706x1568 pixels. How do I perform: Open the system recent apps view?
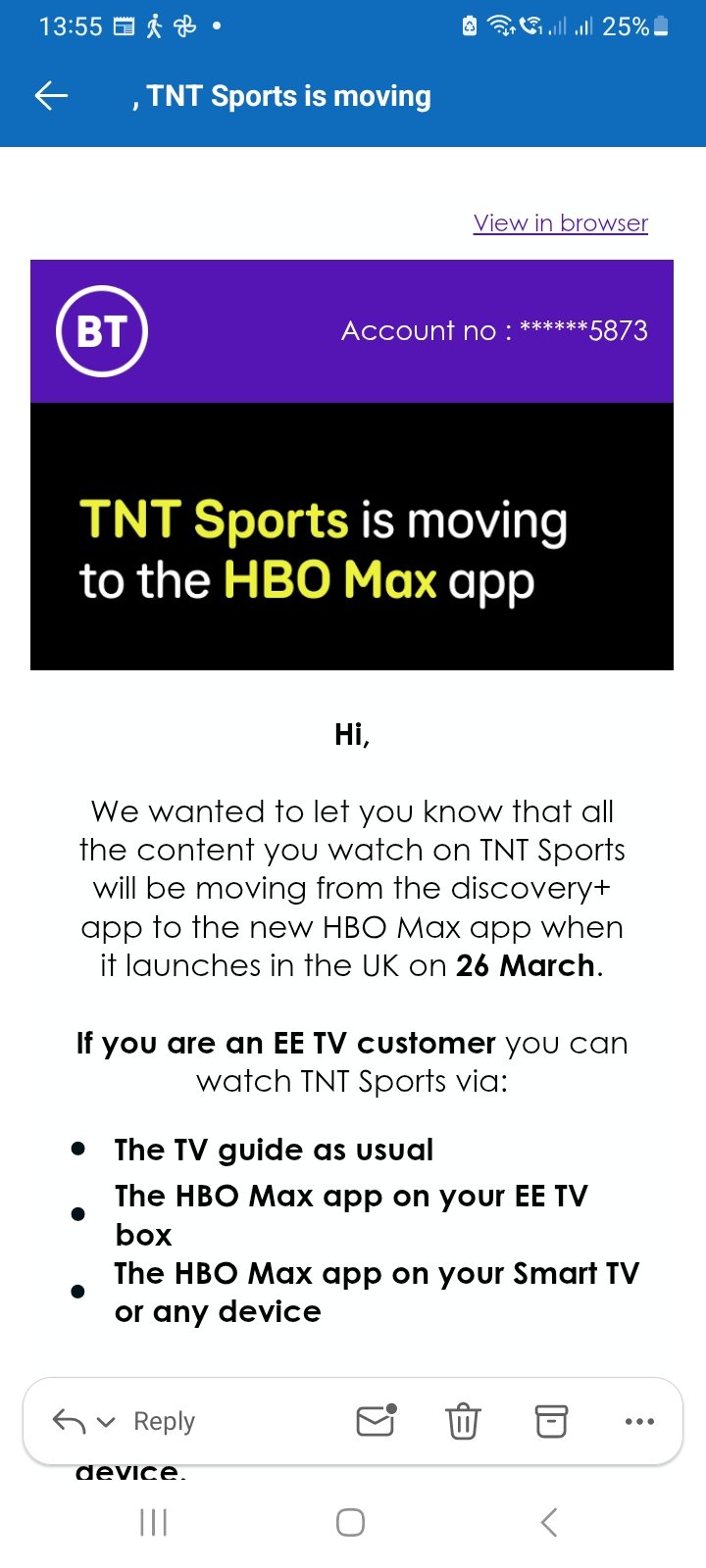[154, 1522]
